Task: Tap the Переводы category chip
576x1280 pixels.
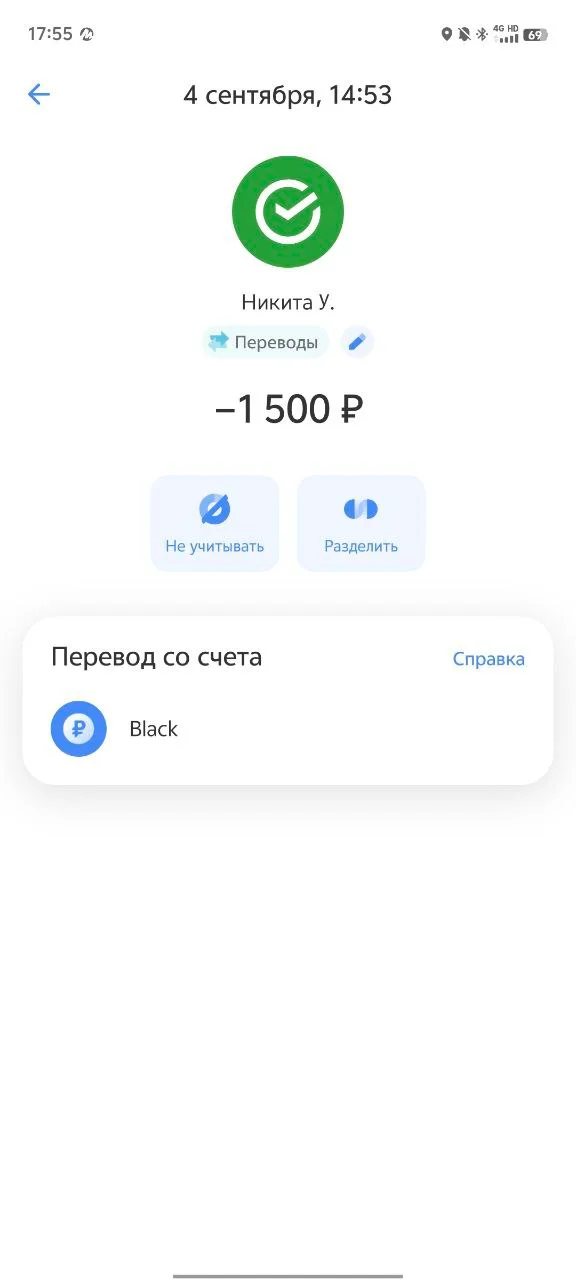Action: (265, 342)
